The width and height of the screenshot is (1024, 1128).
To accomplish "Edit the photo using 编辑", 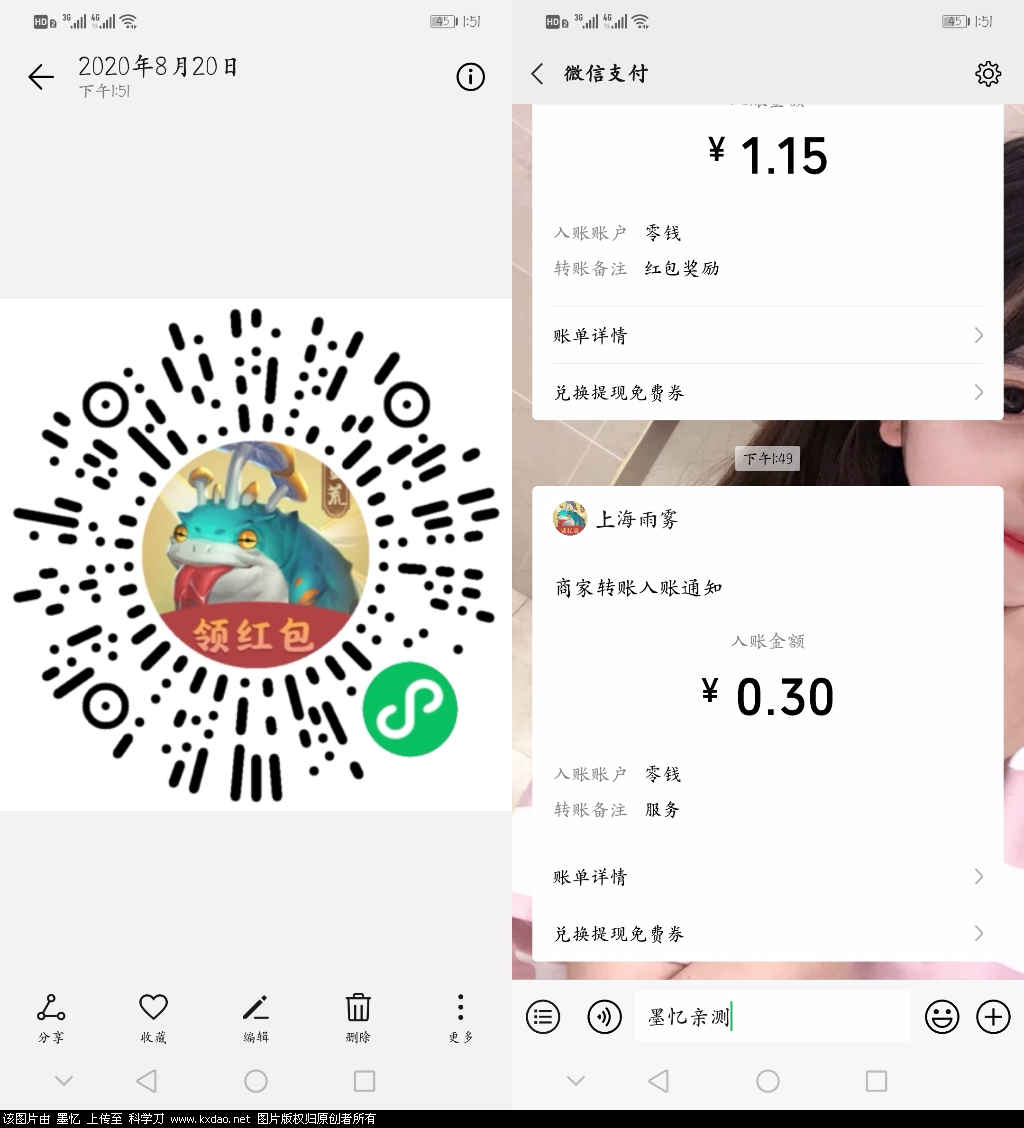I will 256,1018.
